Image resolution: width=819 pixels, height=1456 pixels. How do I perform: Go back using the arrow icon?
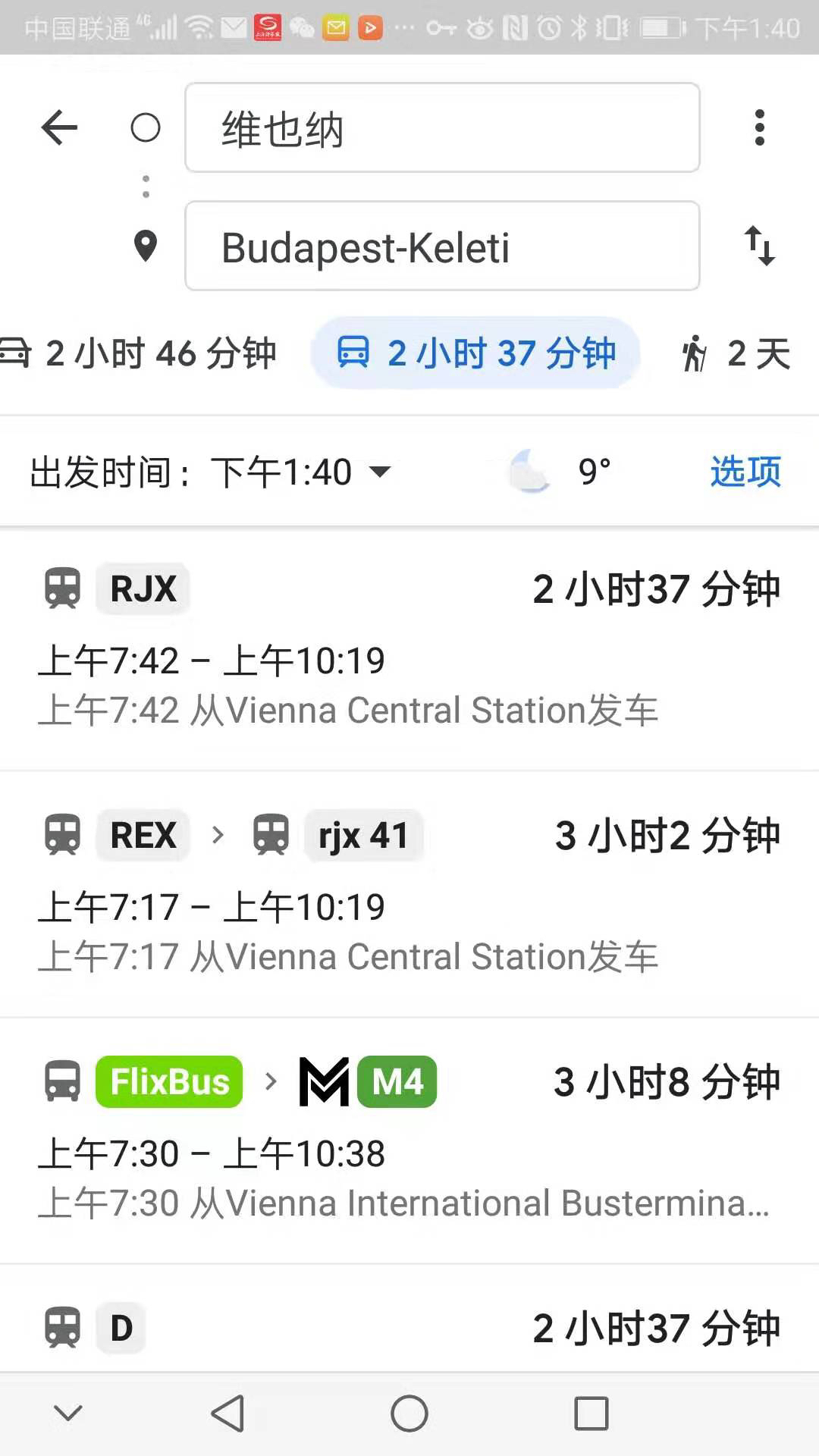tap(59, 127)
